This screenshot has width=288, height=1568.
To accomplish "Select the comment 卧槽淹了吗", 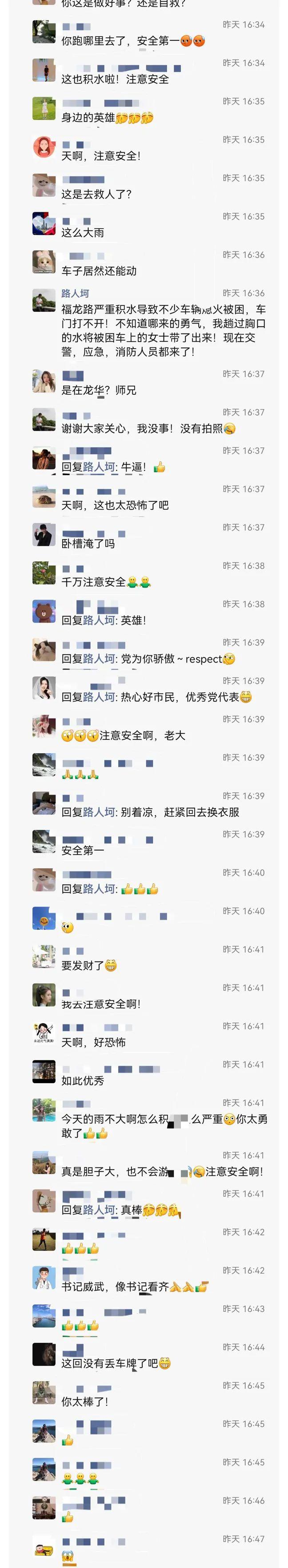I will (x=88, y=544).
